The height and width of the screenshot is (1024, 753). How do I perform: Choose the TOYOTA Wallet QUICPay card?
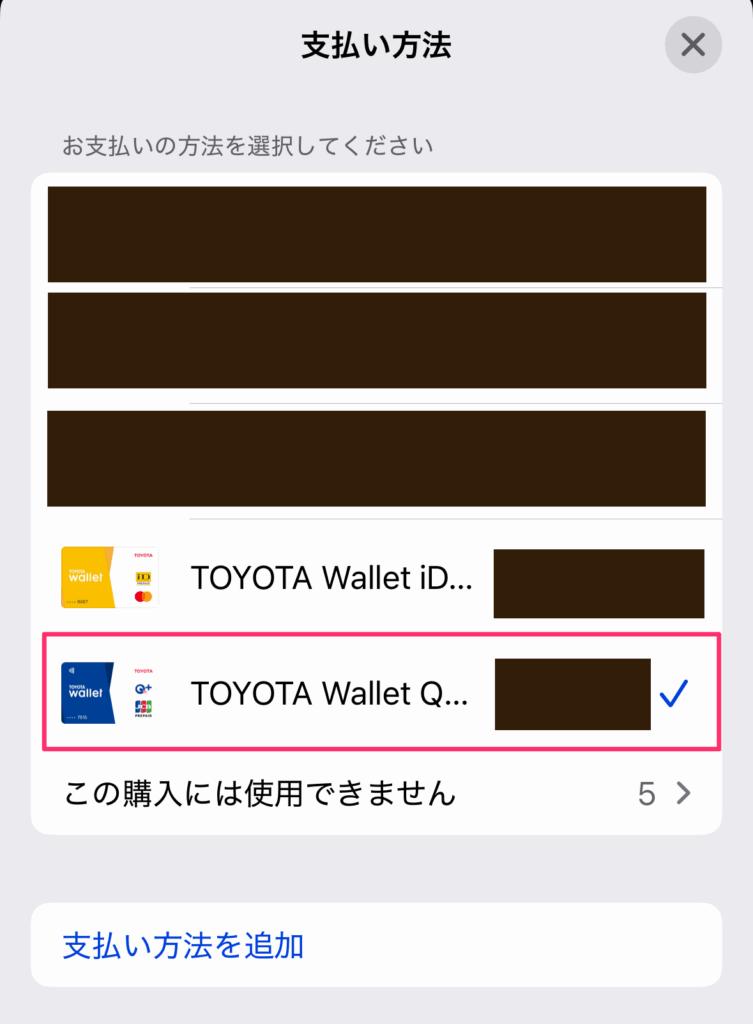(330, 693)
